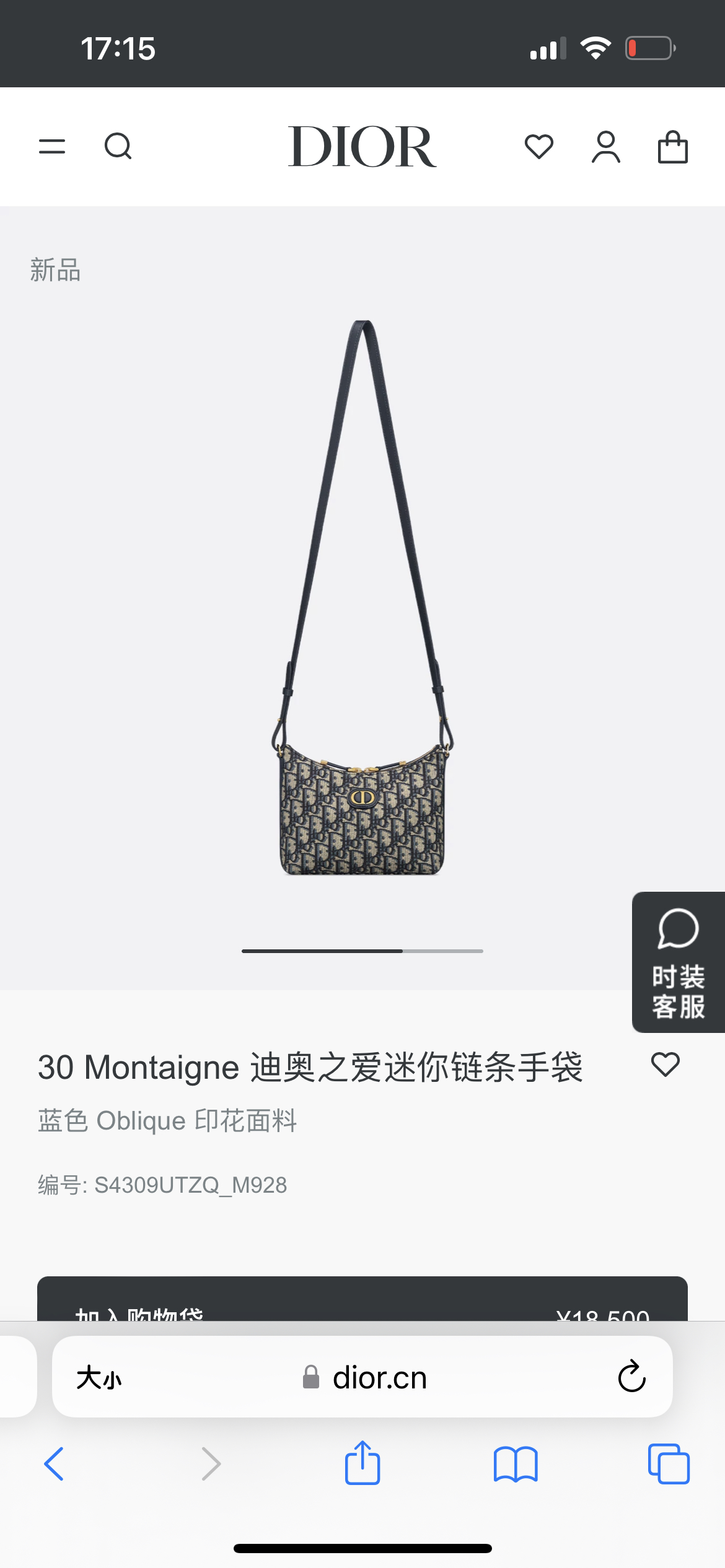
Task: Share this page
Action: [362, 1463]
